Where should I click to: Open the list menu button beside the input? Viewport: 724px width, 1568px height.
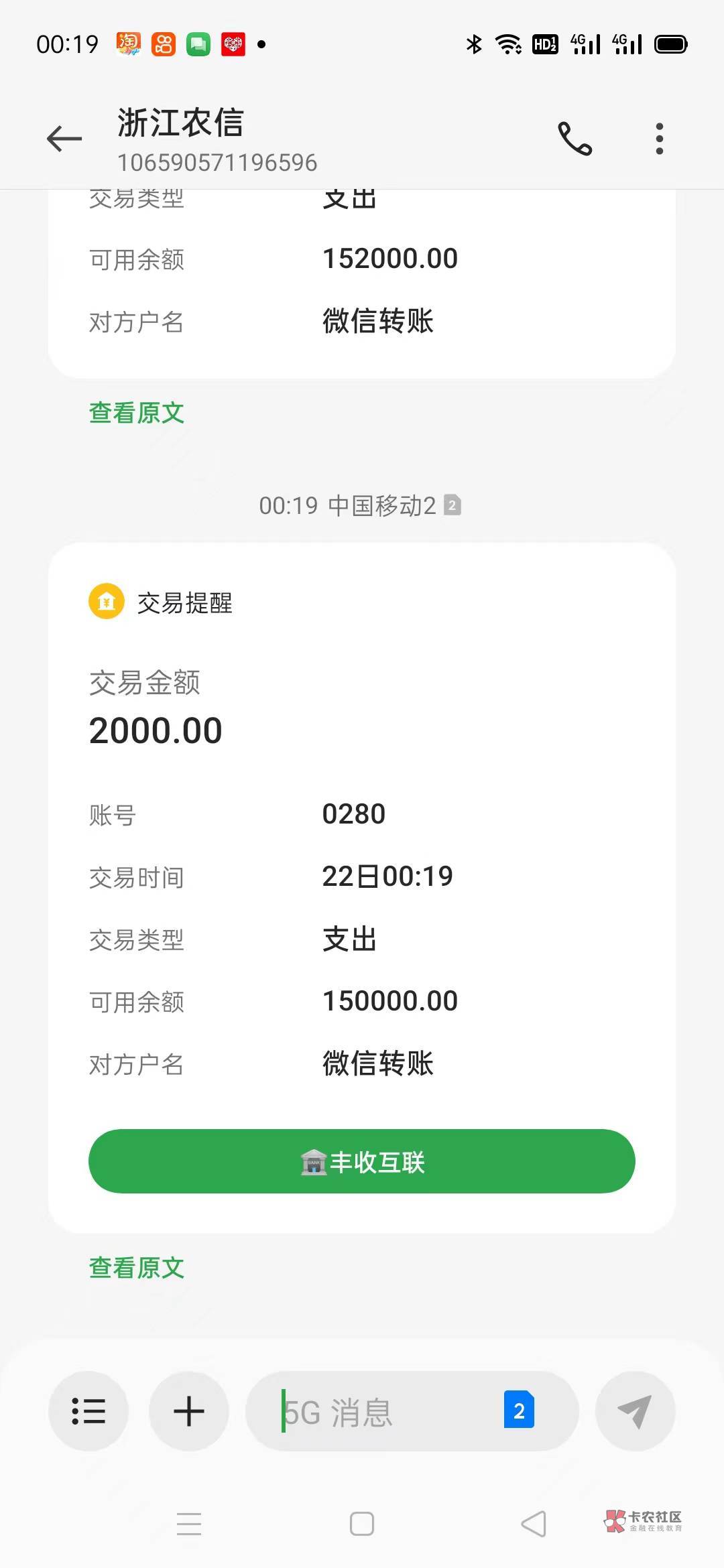[x=88, y=1411]
